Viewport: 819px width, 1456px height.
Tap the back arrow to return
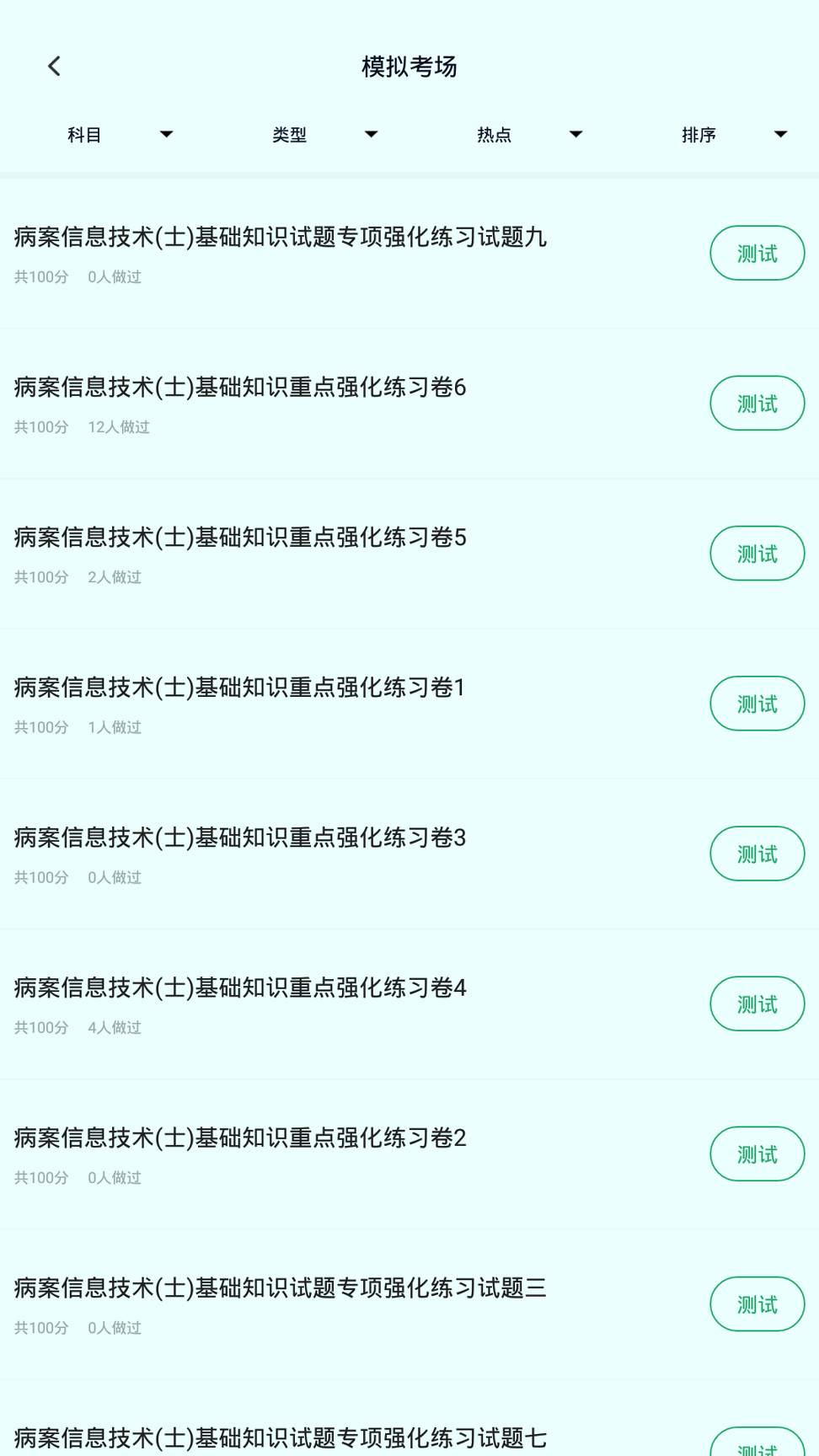pos(55,65)
